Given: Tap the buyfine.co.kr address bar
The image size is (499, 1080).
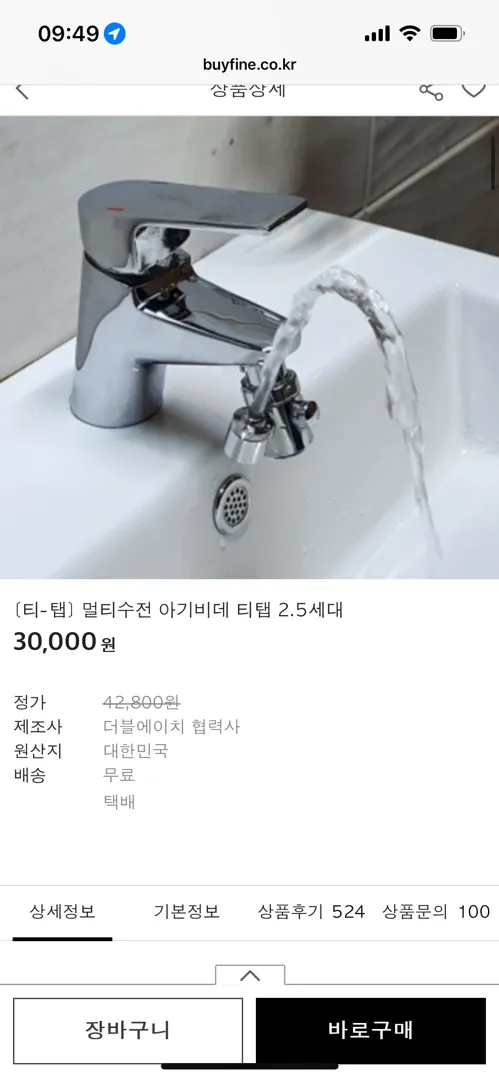Looking at the screenshot, I should 250,65.
